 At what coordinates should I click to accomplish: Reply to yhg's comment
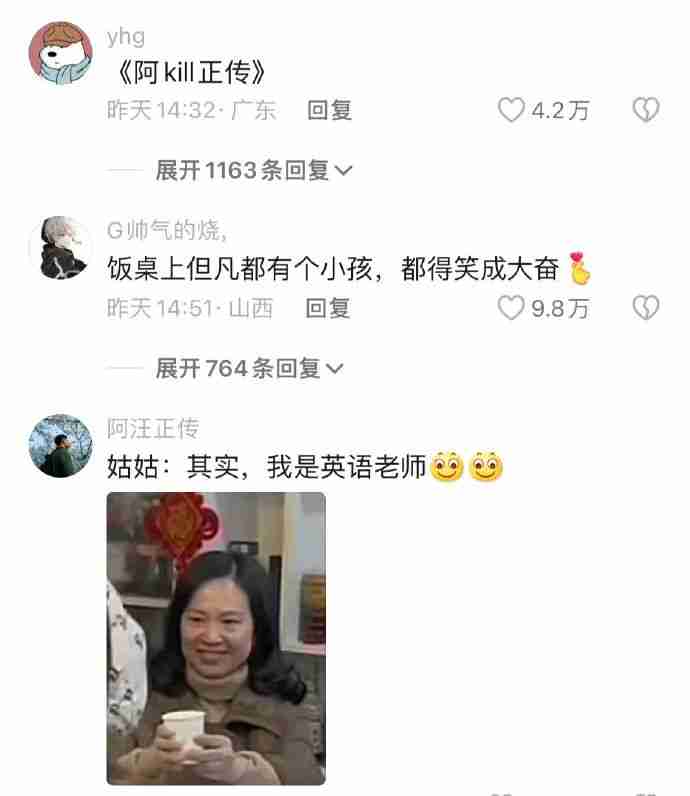coord(329,110)
